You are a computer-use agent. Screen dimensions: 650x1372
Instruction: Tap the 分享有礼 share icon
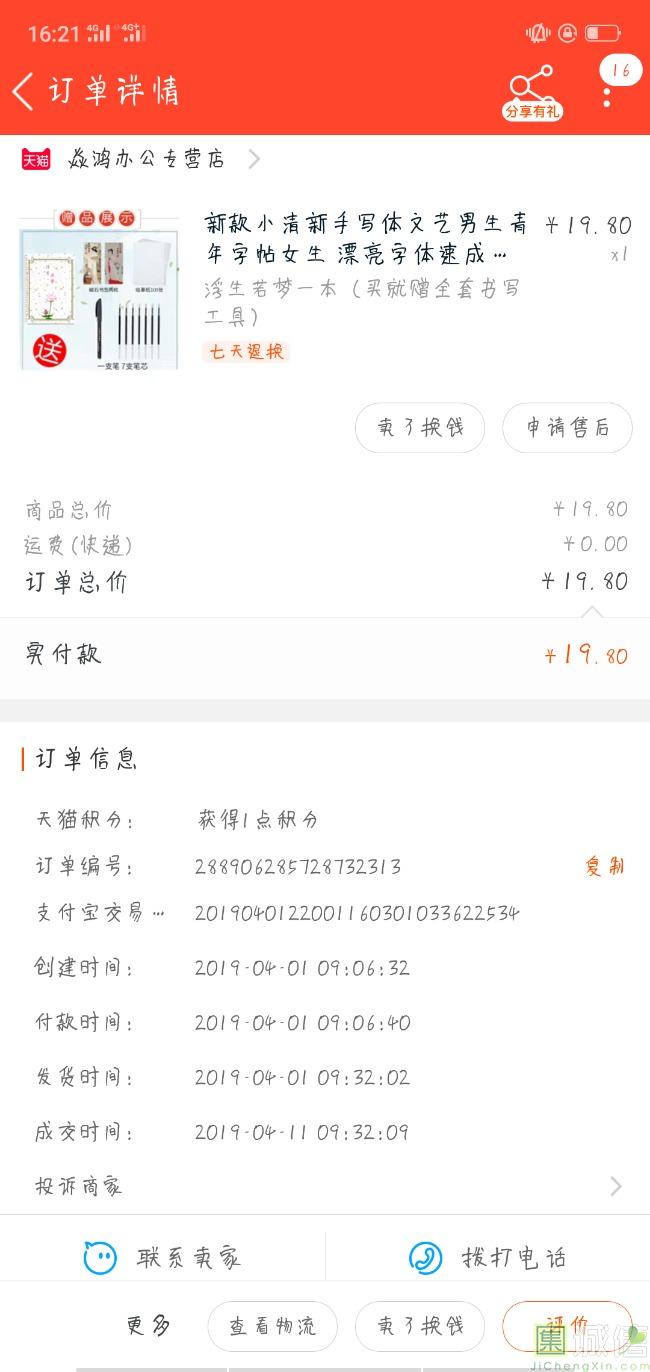pyautogui.click(x=532, y=92)
